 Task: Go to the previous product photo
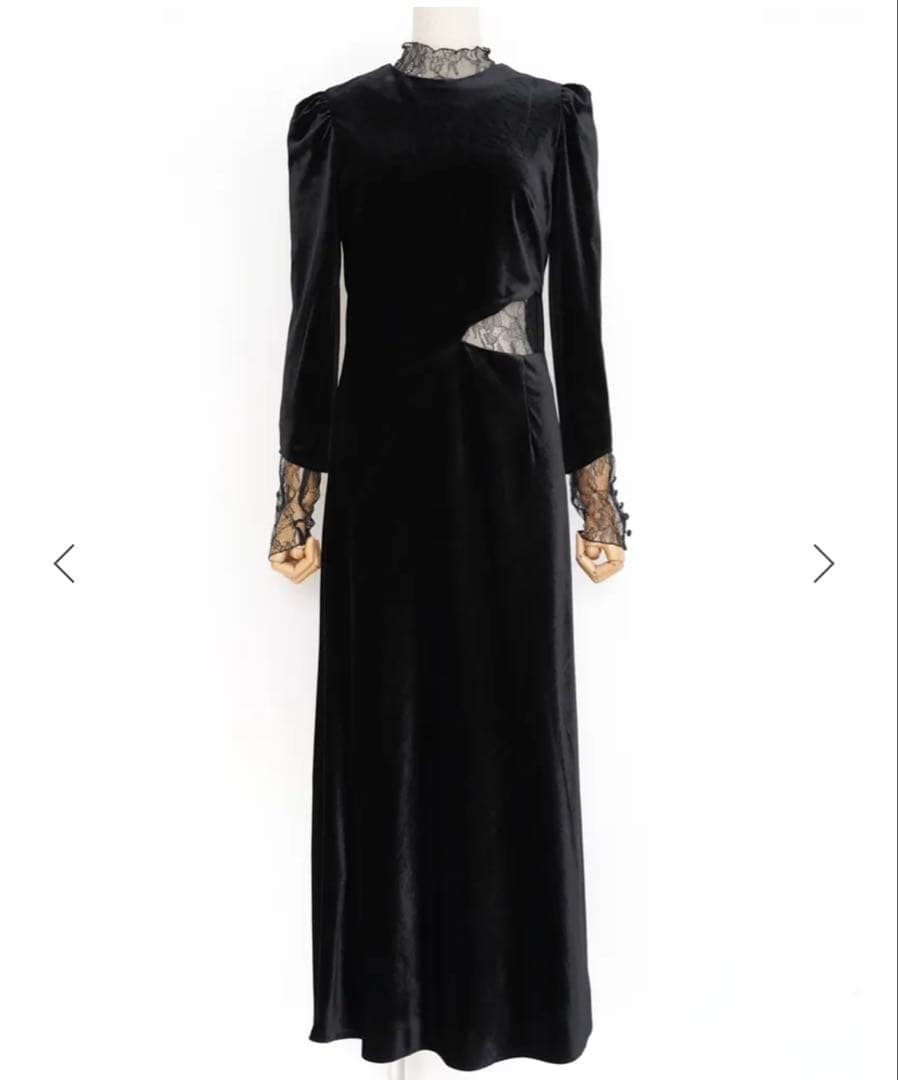click(x=64, y=563)
